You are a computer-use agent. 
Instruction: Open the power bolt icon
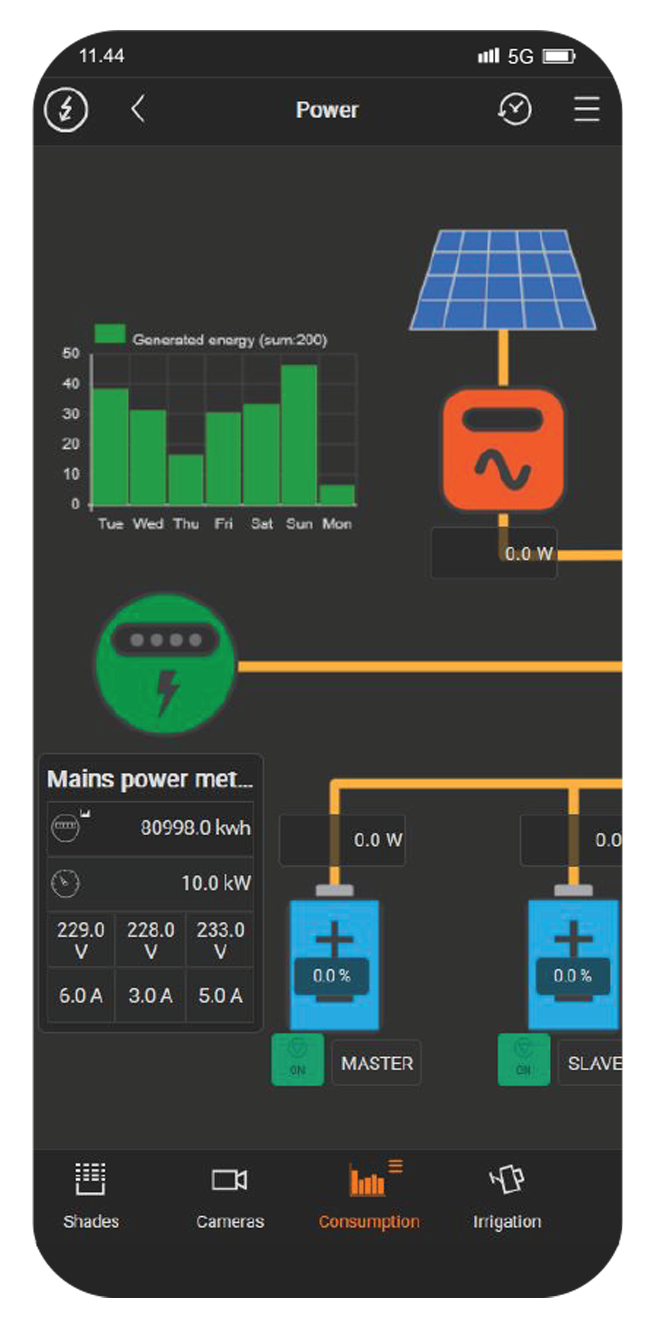pos(66,110)
